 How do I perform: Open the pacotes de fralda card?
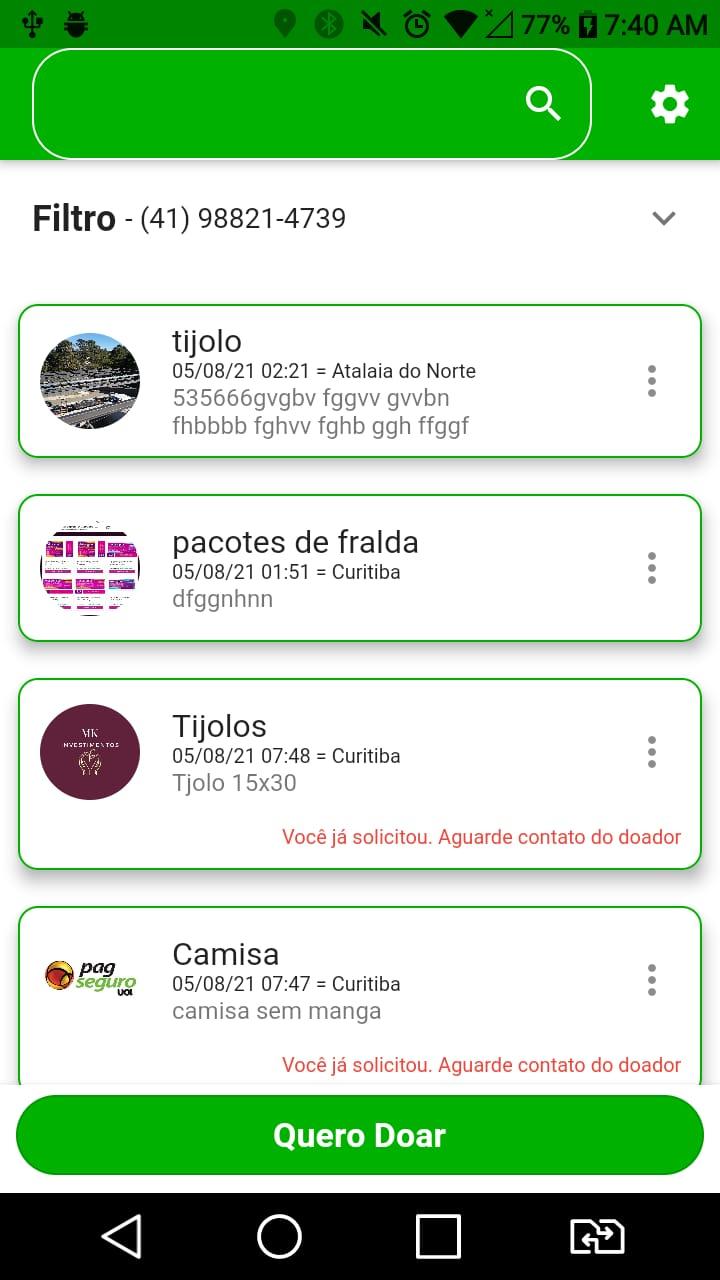point(360,568)
